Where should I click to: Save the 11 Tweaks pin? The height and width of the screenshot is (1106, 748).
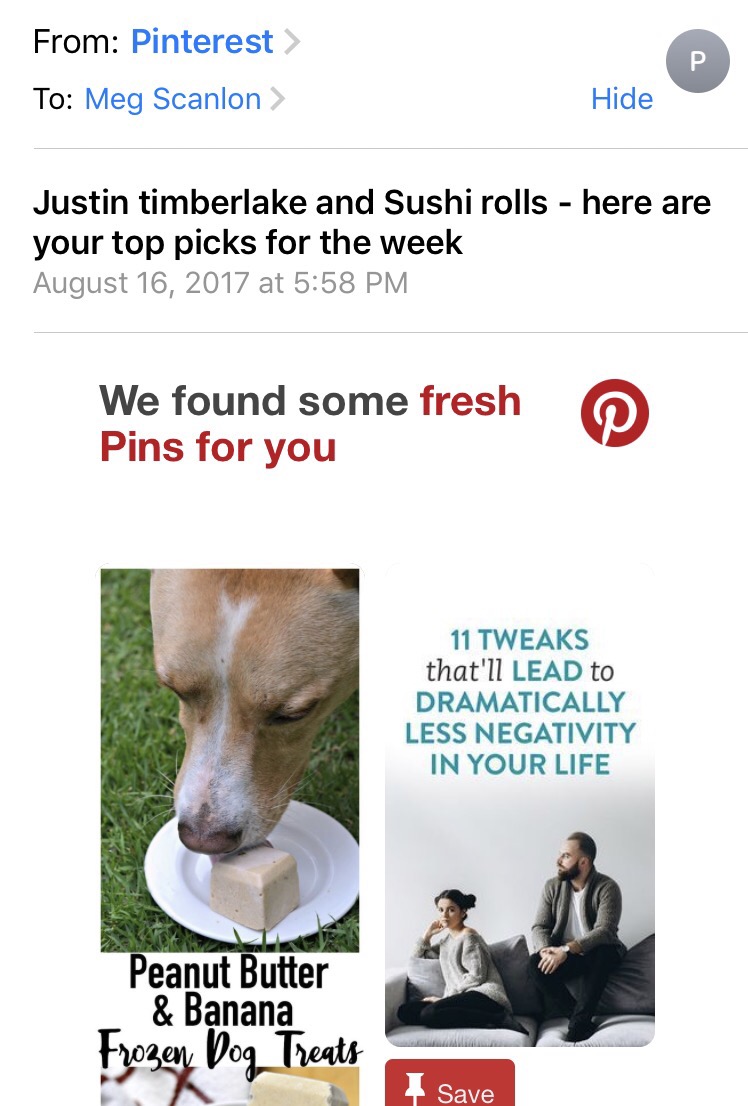[450, 1088]
